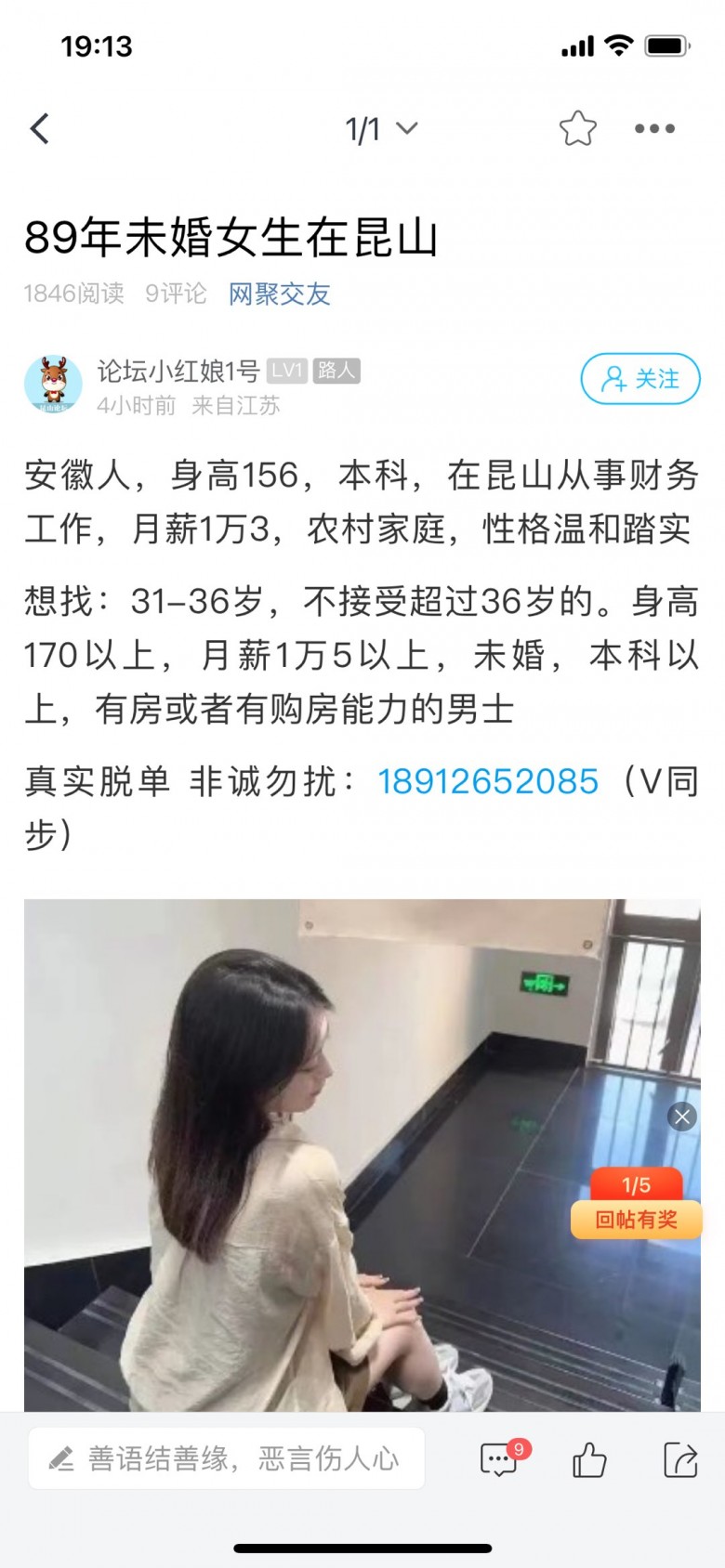Follow the author via 关注
Viewport: 725px width, 1568px height.
click(x=639, y=379)
